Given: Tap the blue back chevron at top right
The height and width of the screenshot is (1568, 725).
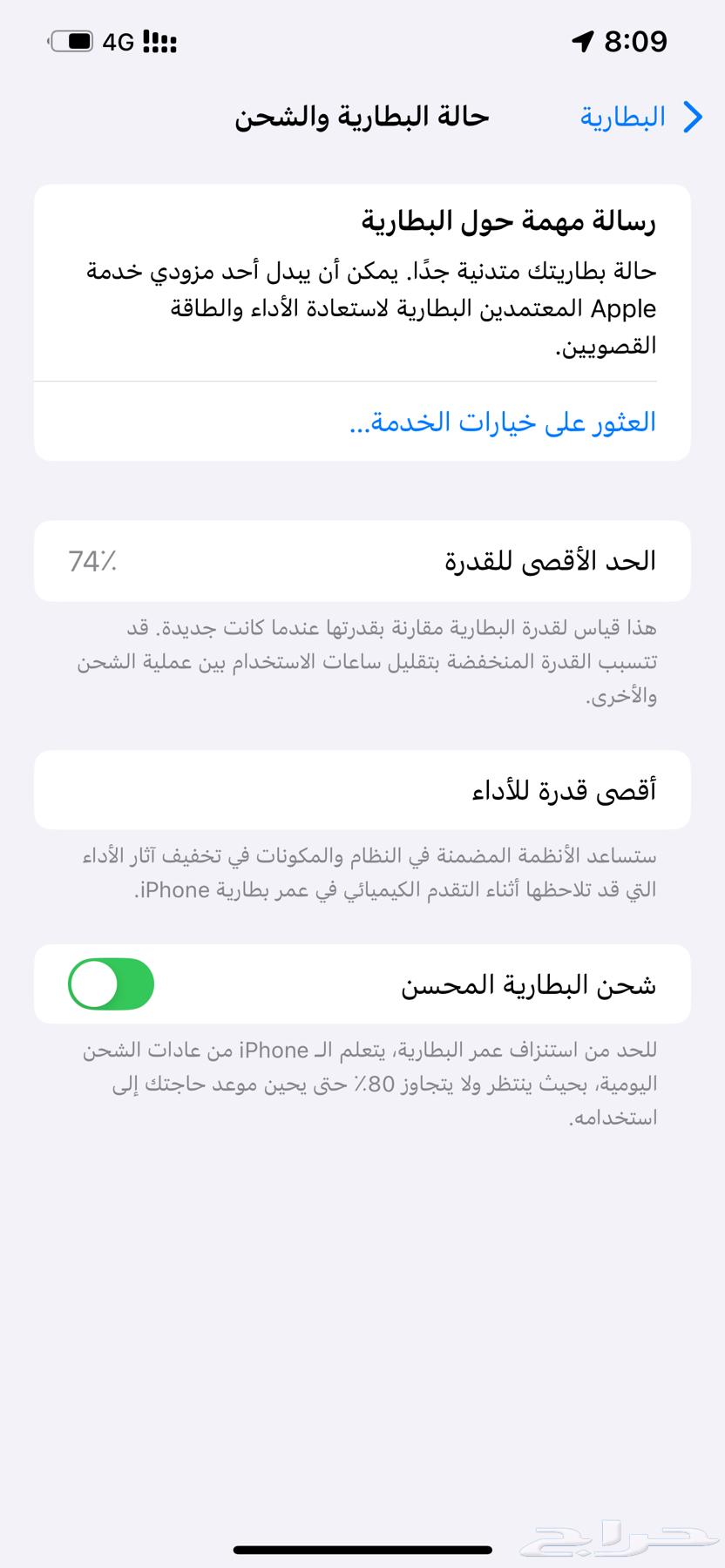Looking at the screenshot, I should pyautogui.click(x=693, y=116).
